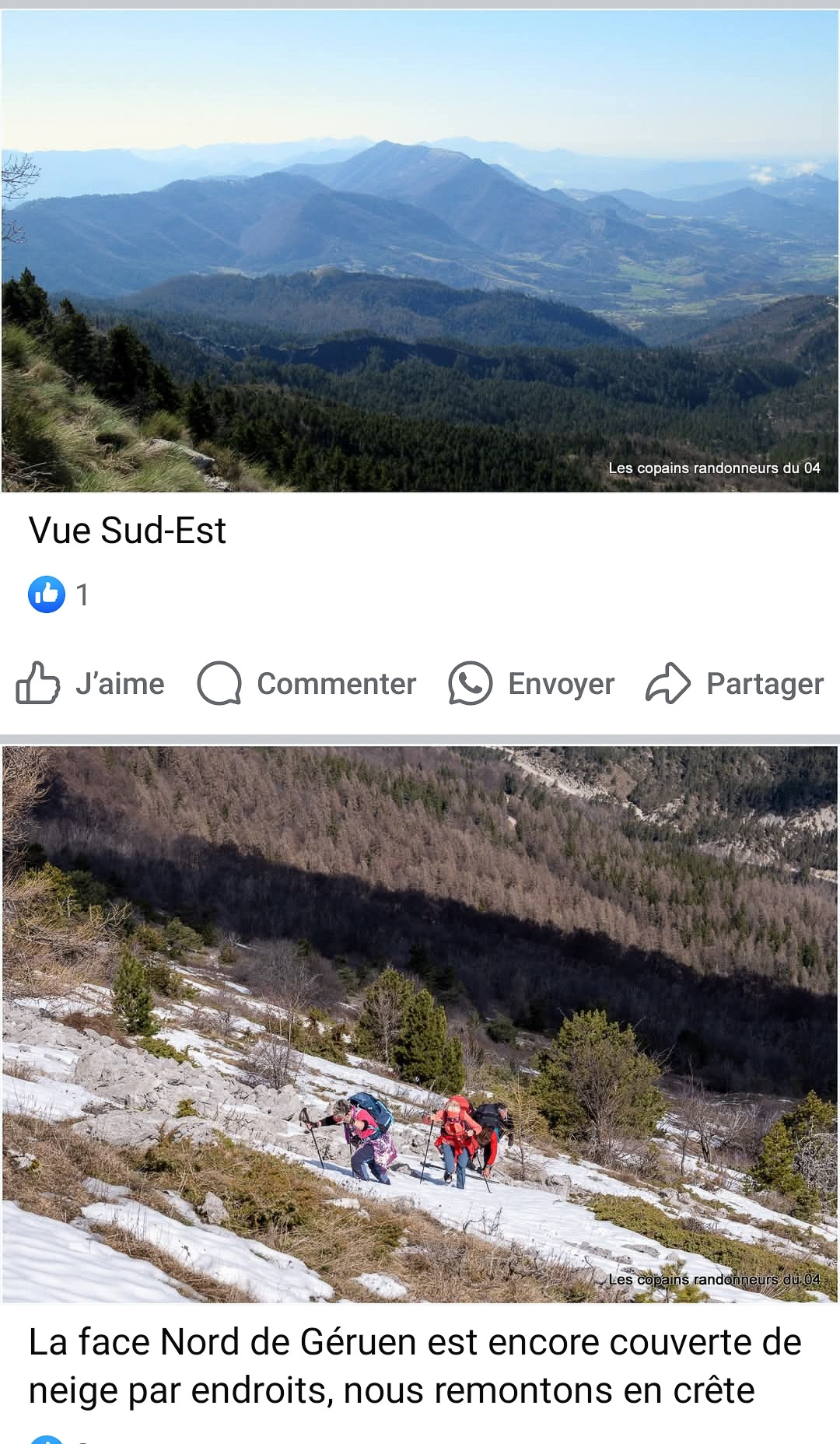This screenshot has width=840, height=1444.
Task: Like the Vue Sud-Est photo with J'aime
Action: pos(90,684)
